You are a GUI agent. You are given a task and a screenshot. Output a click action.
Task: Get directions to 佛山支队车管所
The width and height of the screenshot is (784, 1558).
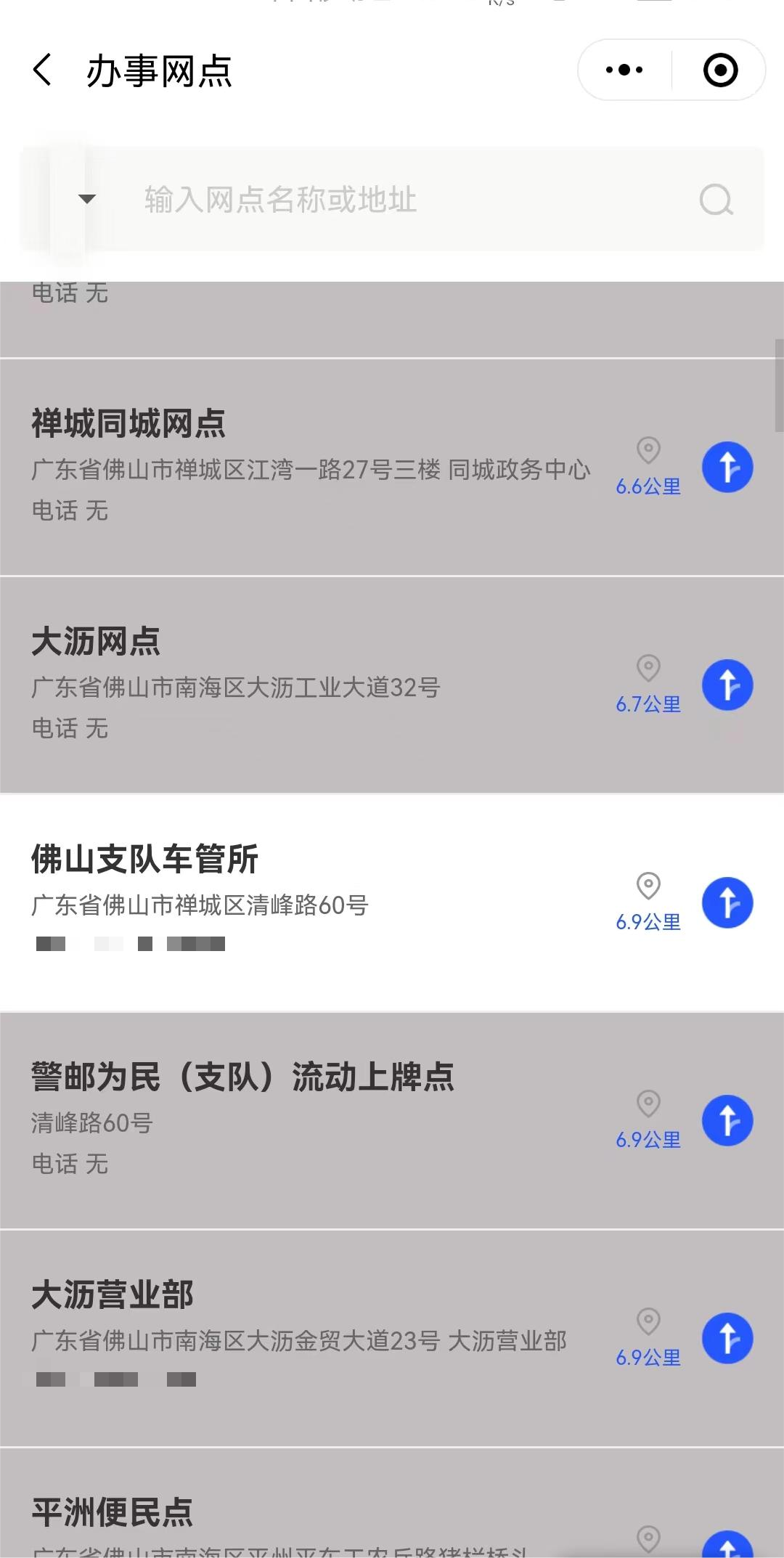tap(727, 902)
